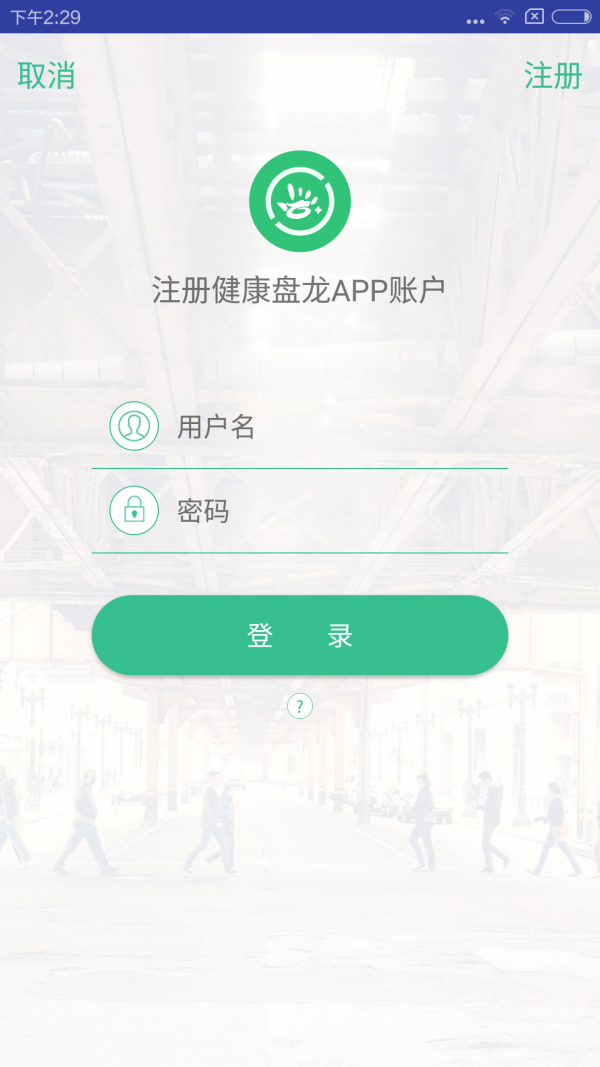Tap 取消 to cancel login
Screen dimensions: 600x1067
tap(46, 75)
